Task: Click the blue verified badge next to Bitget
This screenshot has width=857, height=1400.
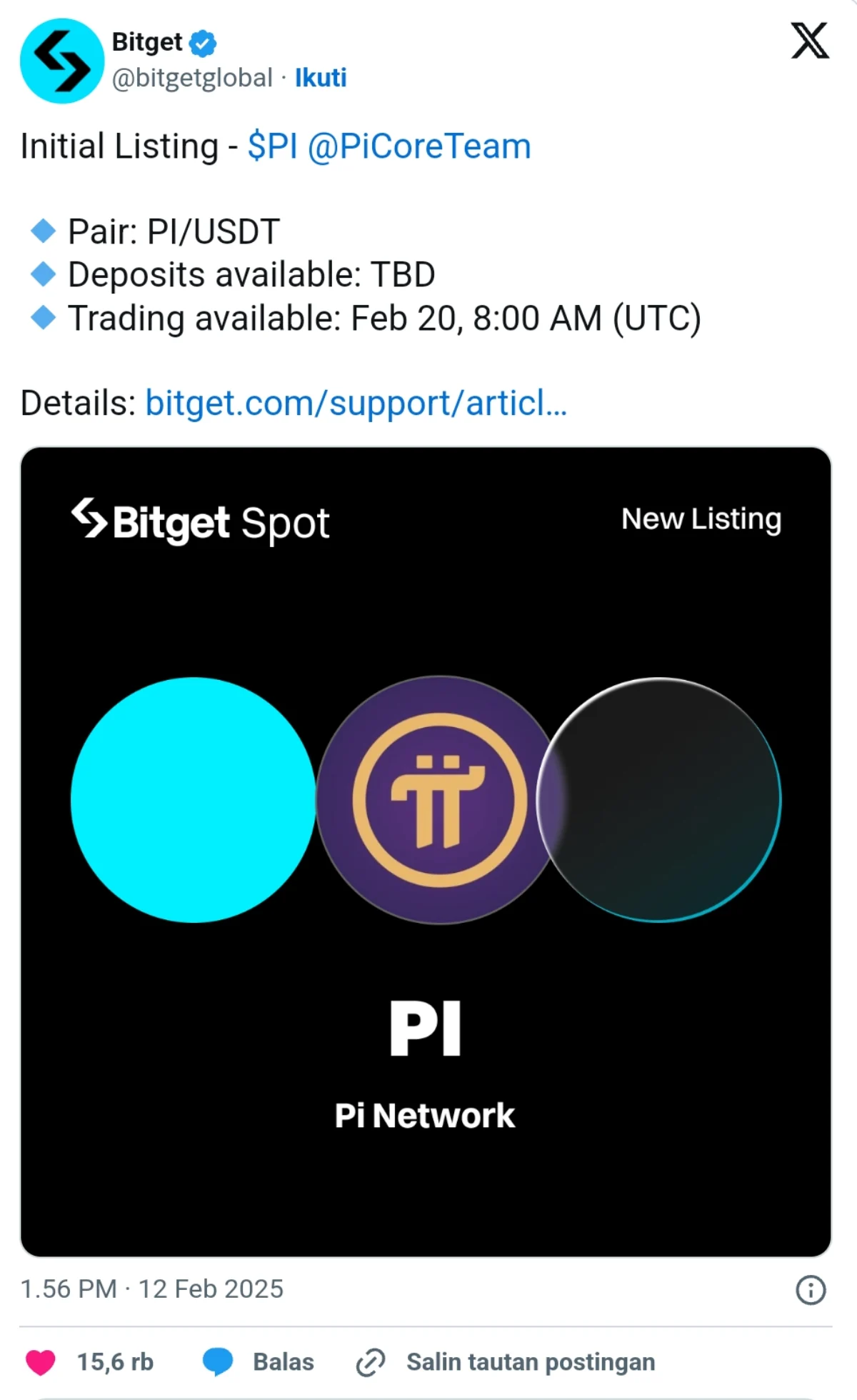Action: (x=202, y=42)
